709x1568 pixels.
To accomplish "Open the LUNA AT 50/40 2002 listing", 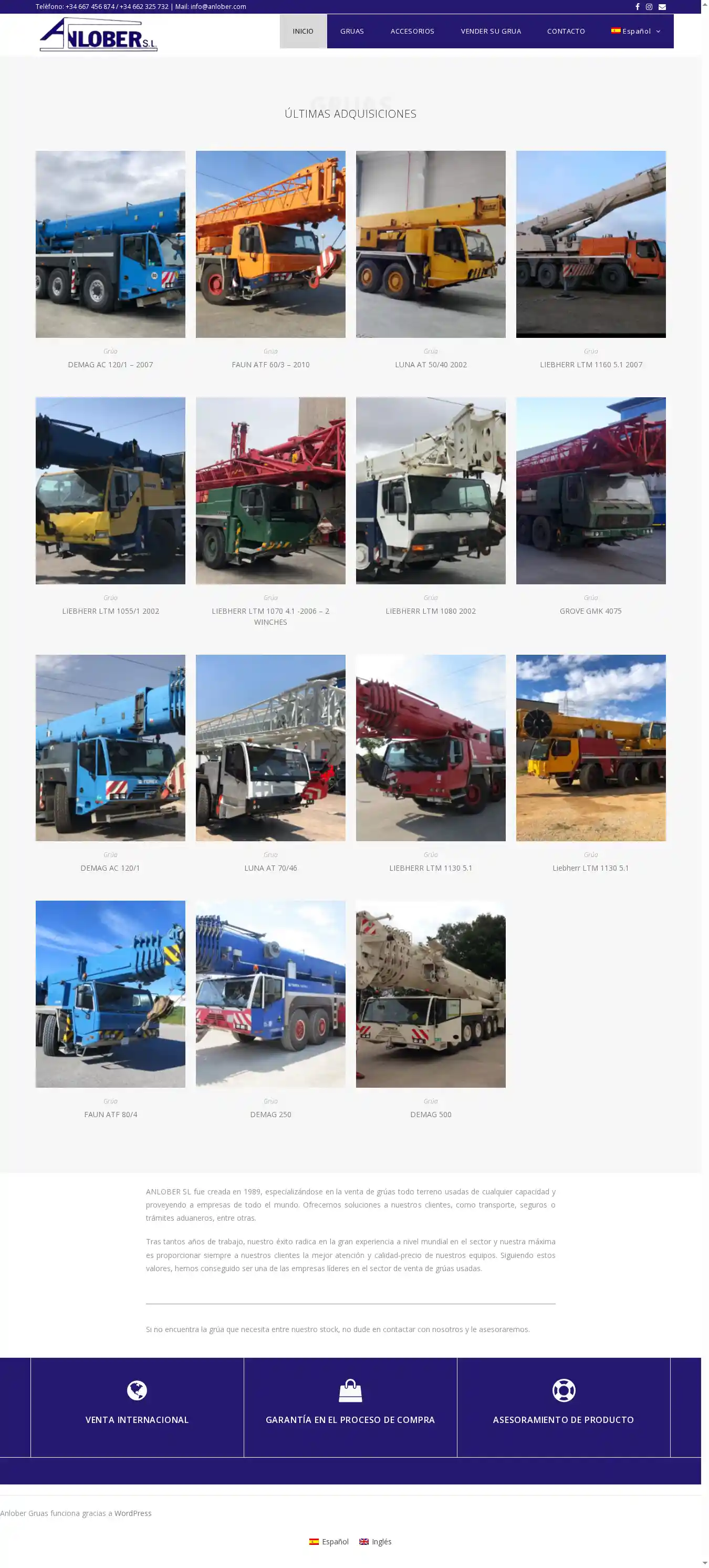I will (x=430, y=365).
